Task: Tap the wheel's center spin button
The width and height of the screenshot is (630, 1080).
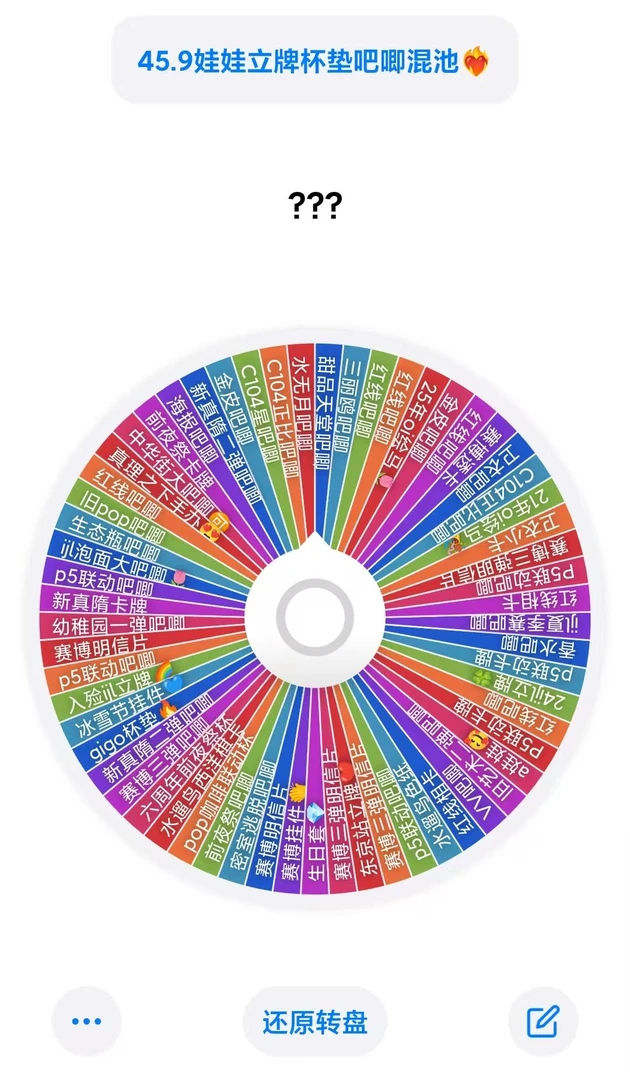Action: (315, 617)
